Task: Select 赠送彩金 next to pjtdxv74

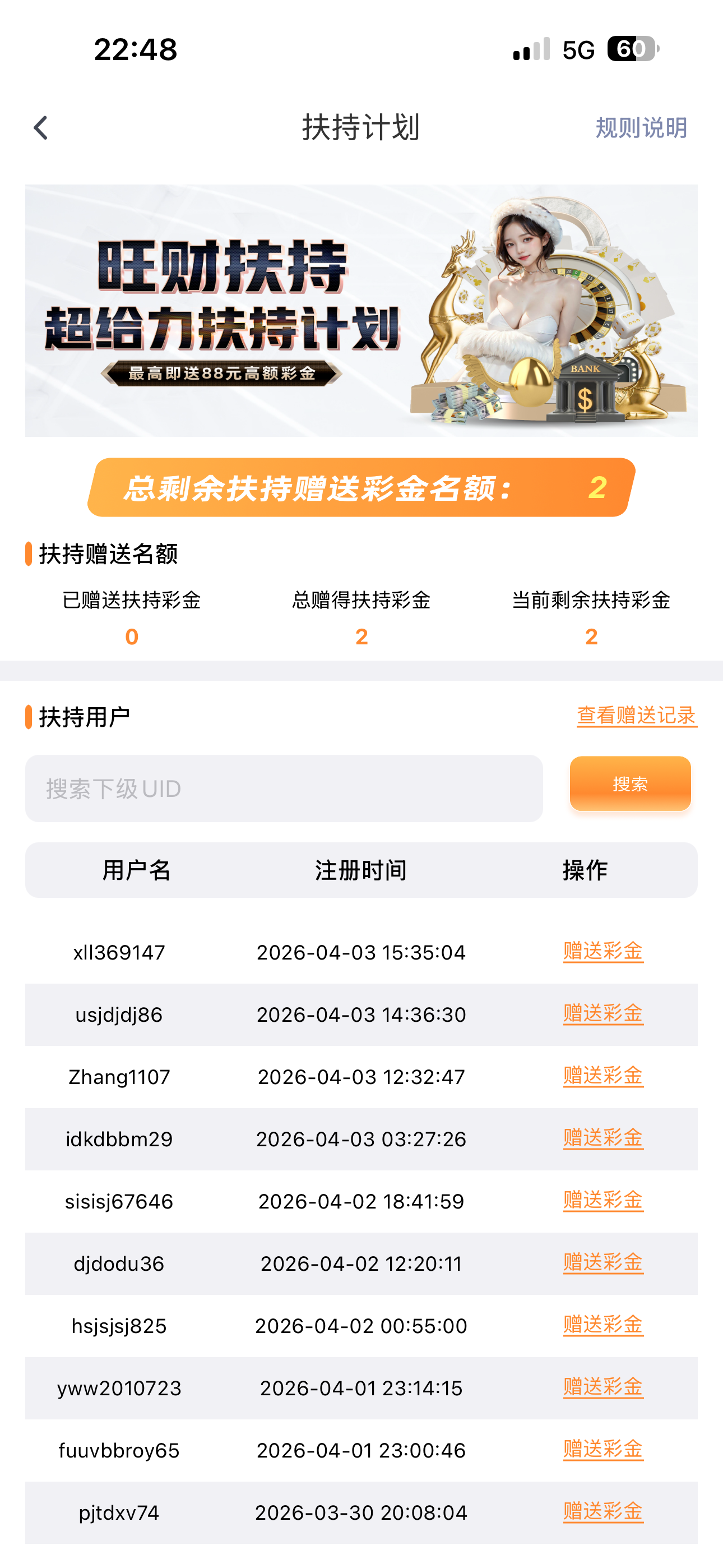Action: click(x=602, y=1511)
